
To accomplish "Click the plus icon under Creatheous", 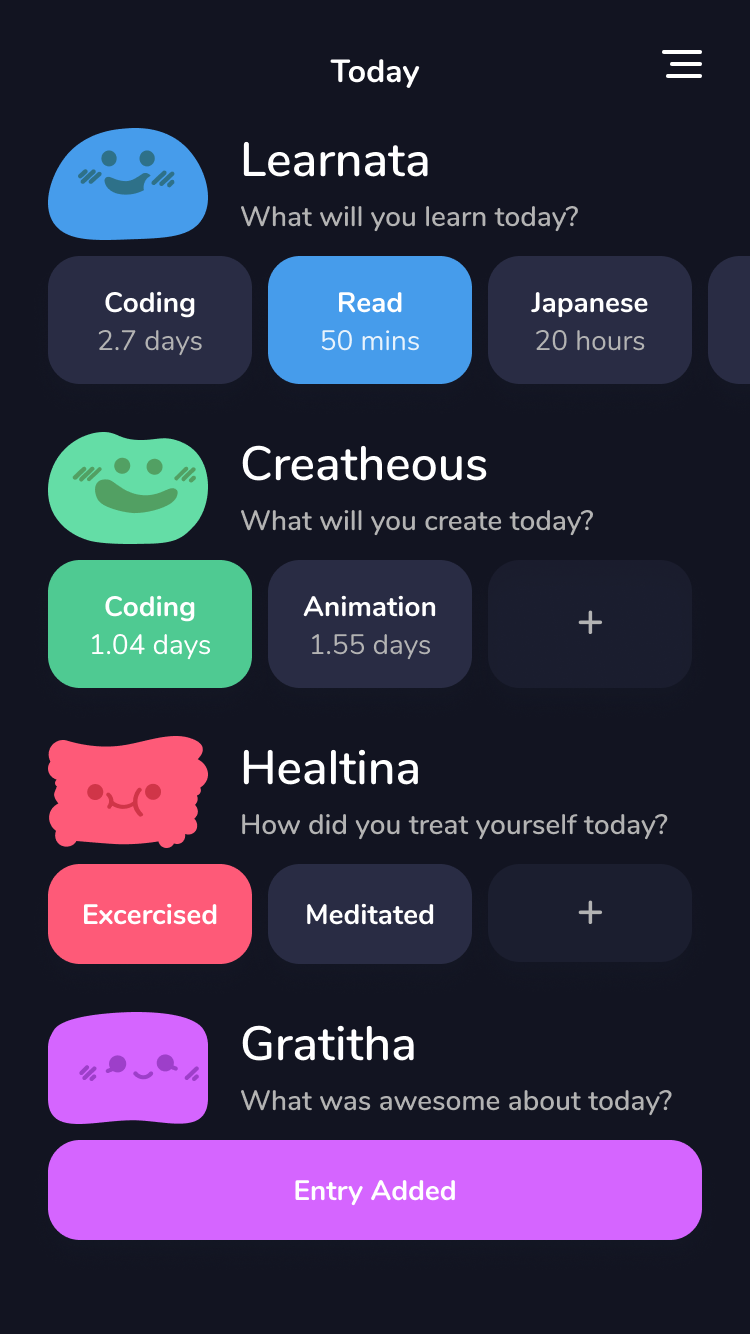I will click(x=589, y=623).
